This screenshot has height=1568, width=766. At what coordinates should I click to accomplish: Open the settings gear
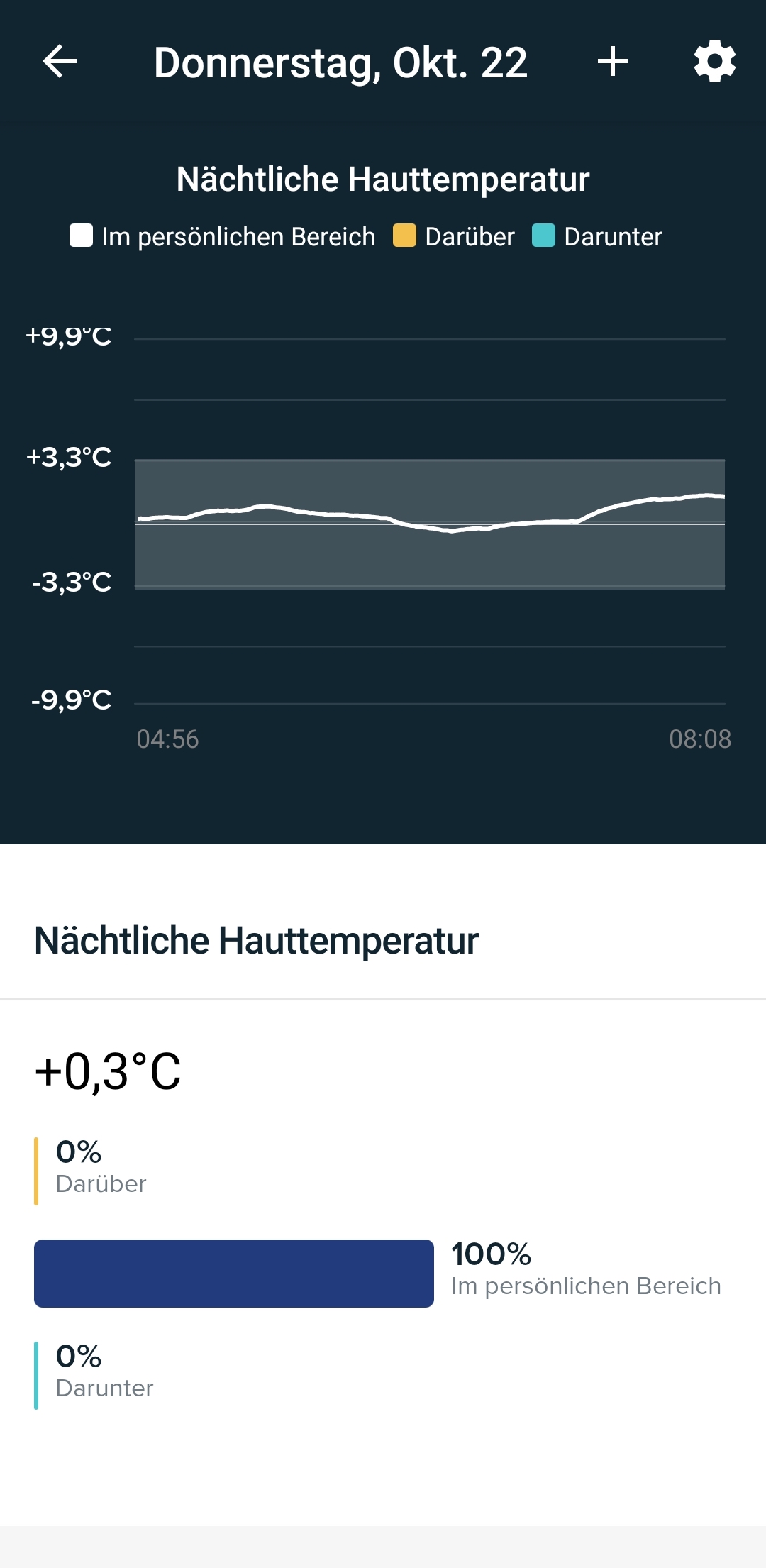coord(714,62)
